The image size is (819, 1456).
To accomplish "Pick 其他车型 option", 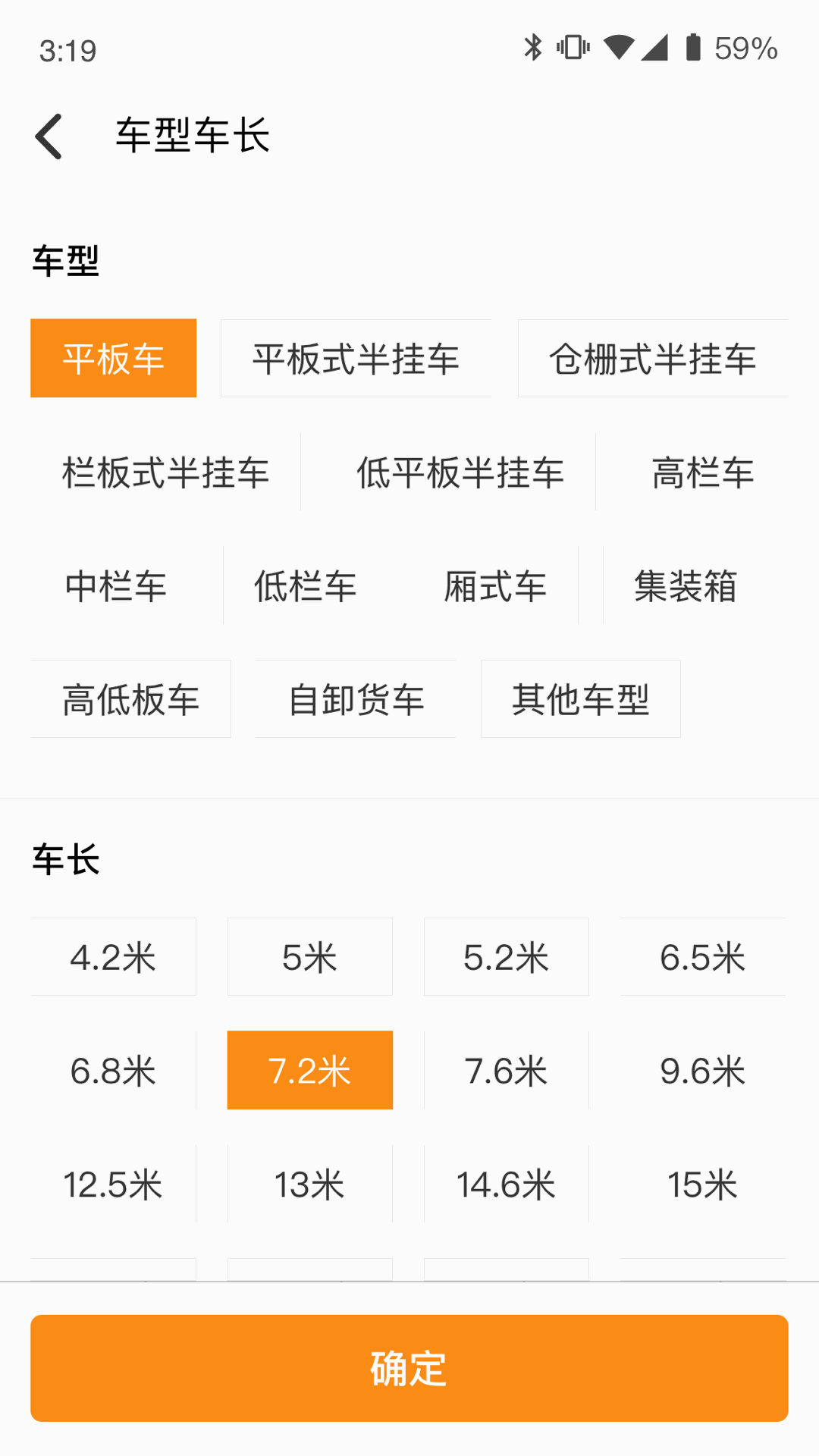I will point(580,699).
